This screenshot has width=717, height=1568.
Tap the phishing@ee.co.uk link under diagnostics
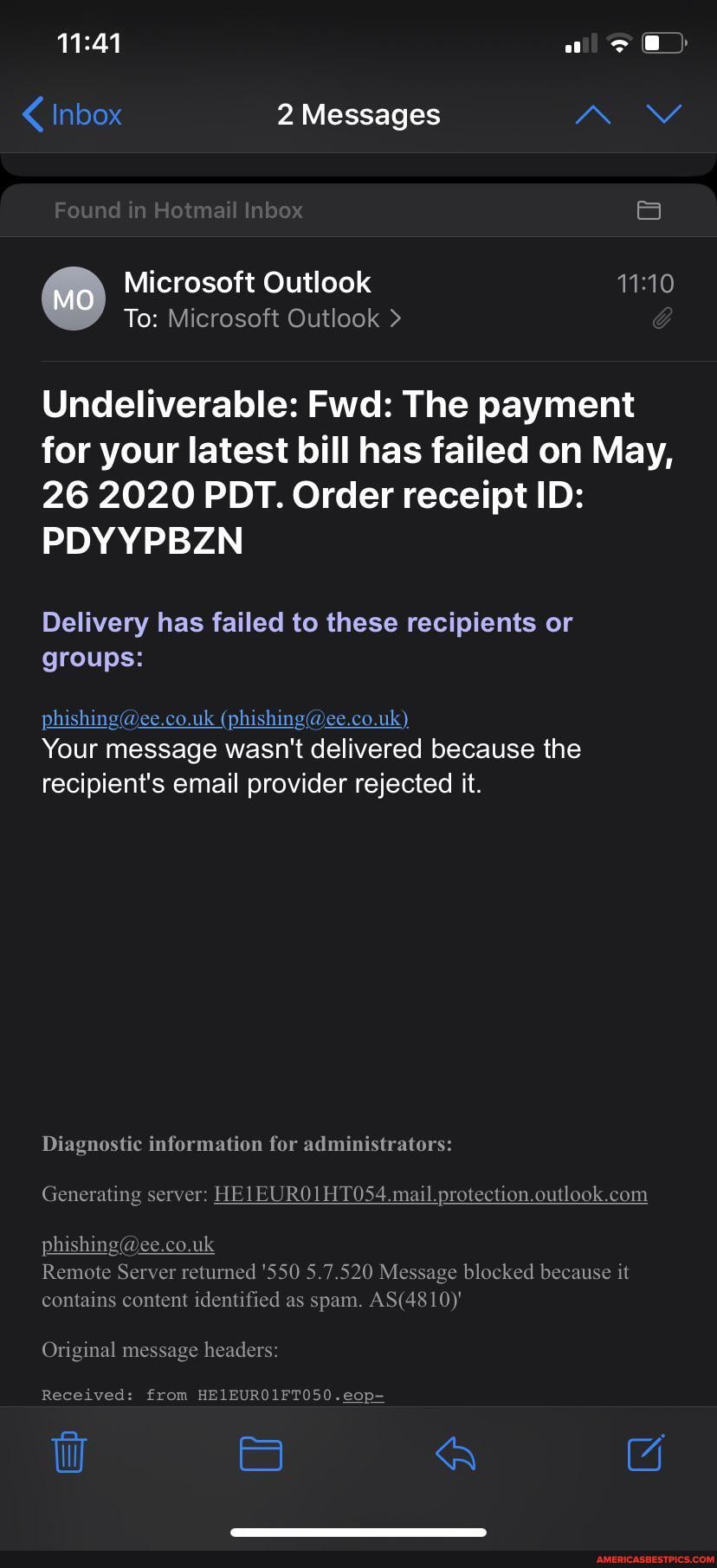[x=128, y=1244]
